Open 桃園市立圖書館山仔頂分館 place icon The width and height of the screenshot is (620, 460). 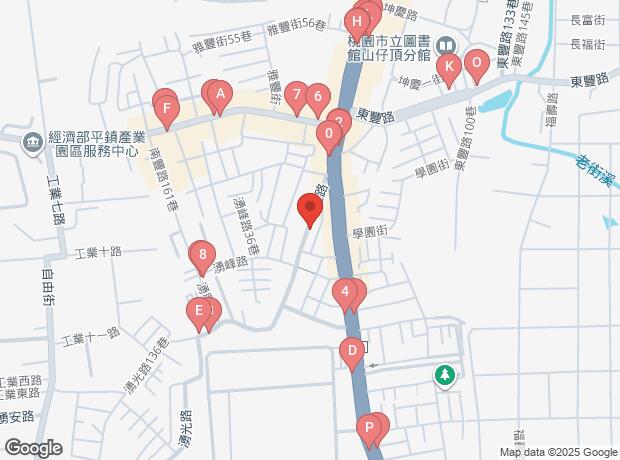447,45
